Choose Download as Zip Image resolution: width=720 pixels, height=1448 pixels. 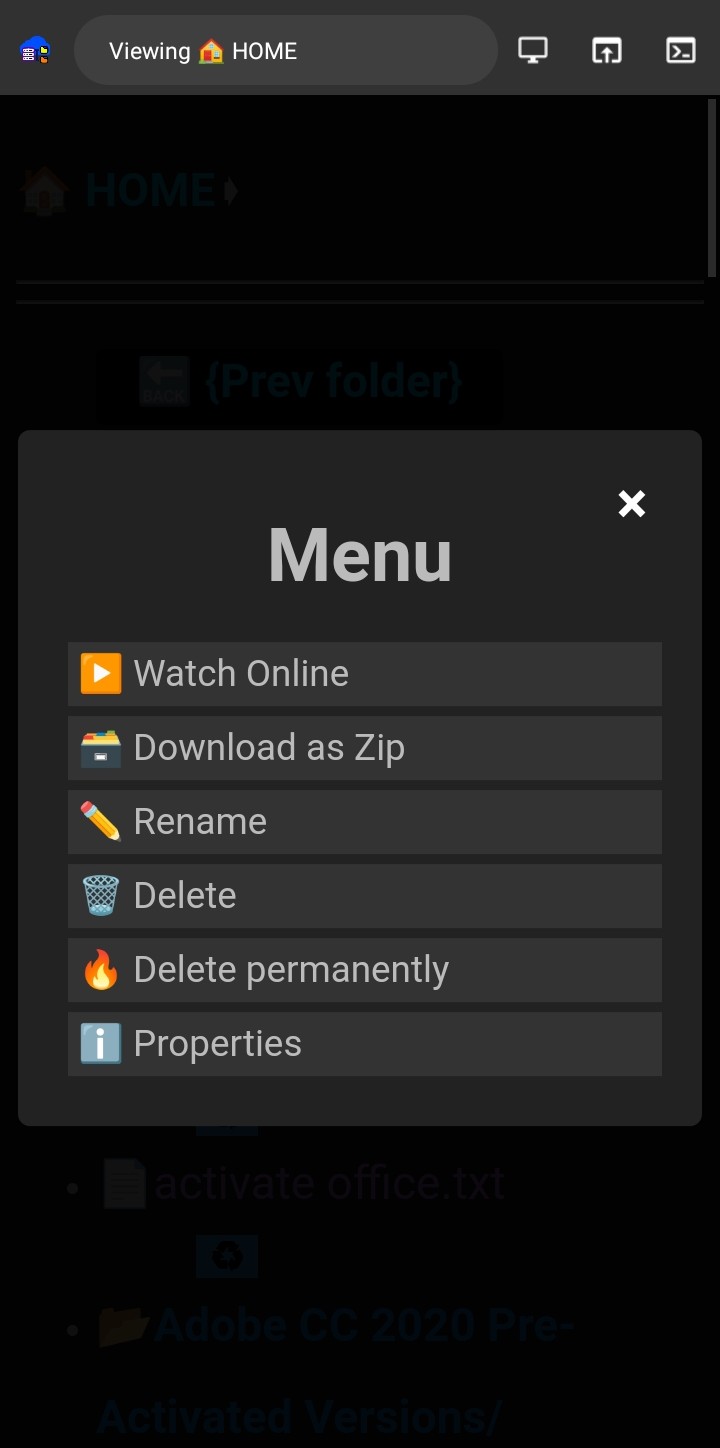pos(364,748)
